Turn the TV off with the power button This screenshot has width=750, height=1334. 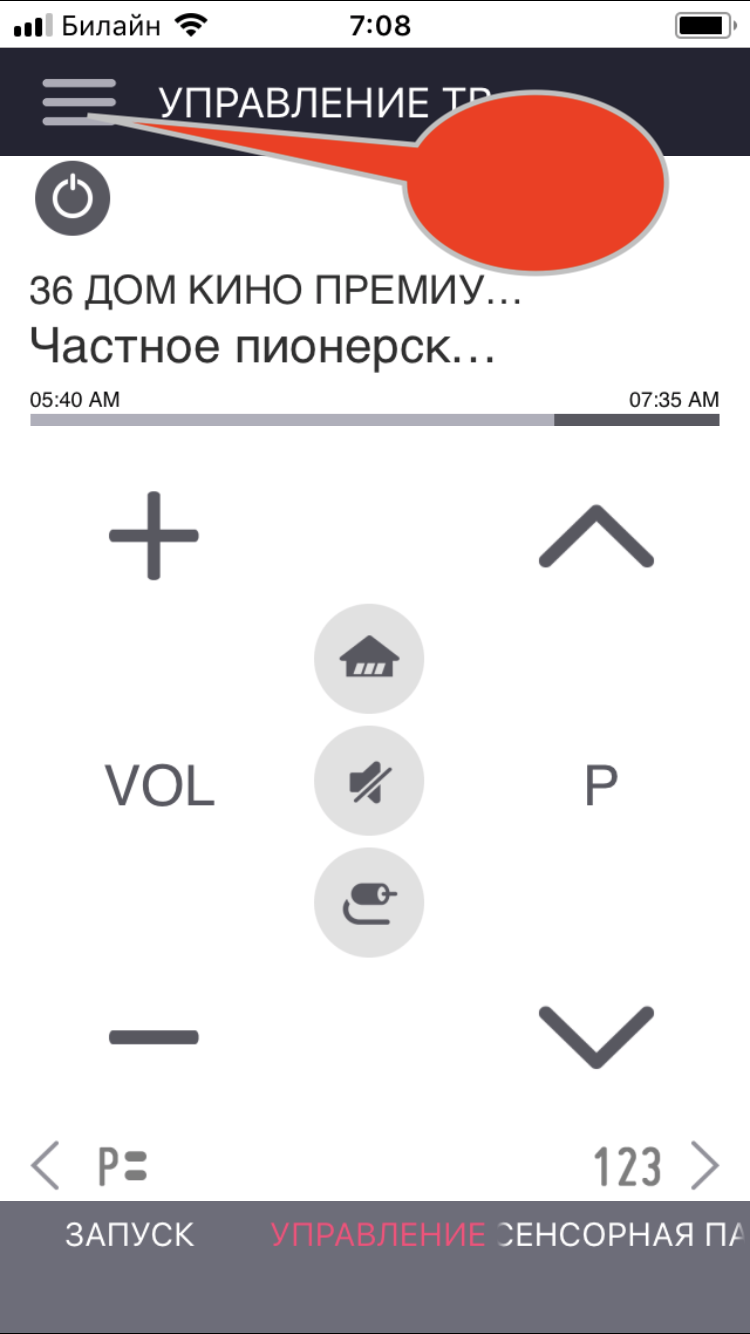(x=72, y=198)
